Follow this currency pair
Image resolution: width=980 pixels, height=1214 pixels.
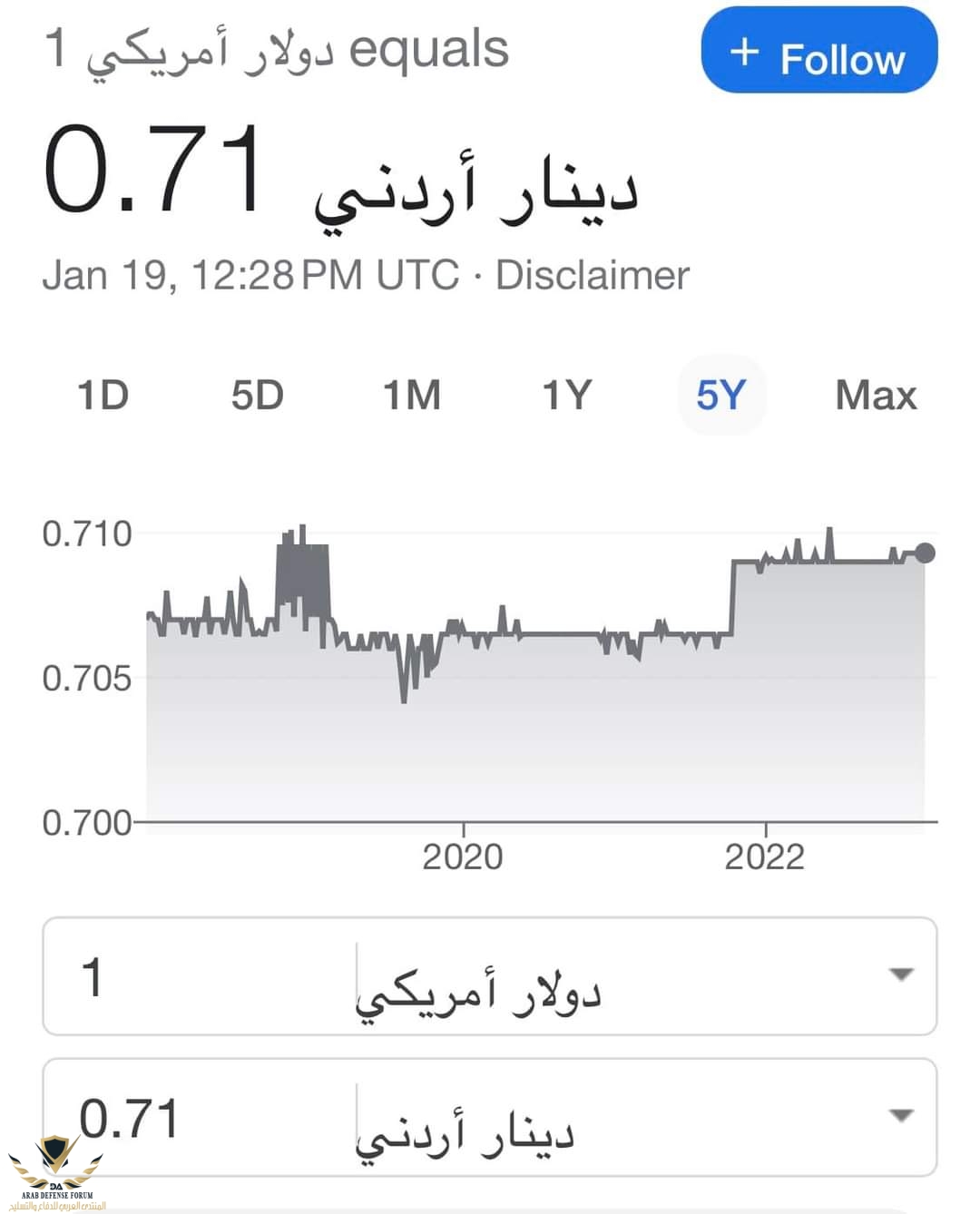pyautogui.click(x=818, y=51)
